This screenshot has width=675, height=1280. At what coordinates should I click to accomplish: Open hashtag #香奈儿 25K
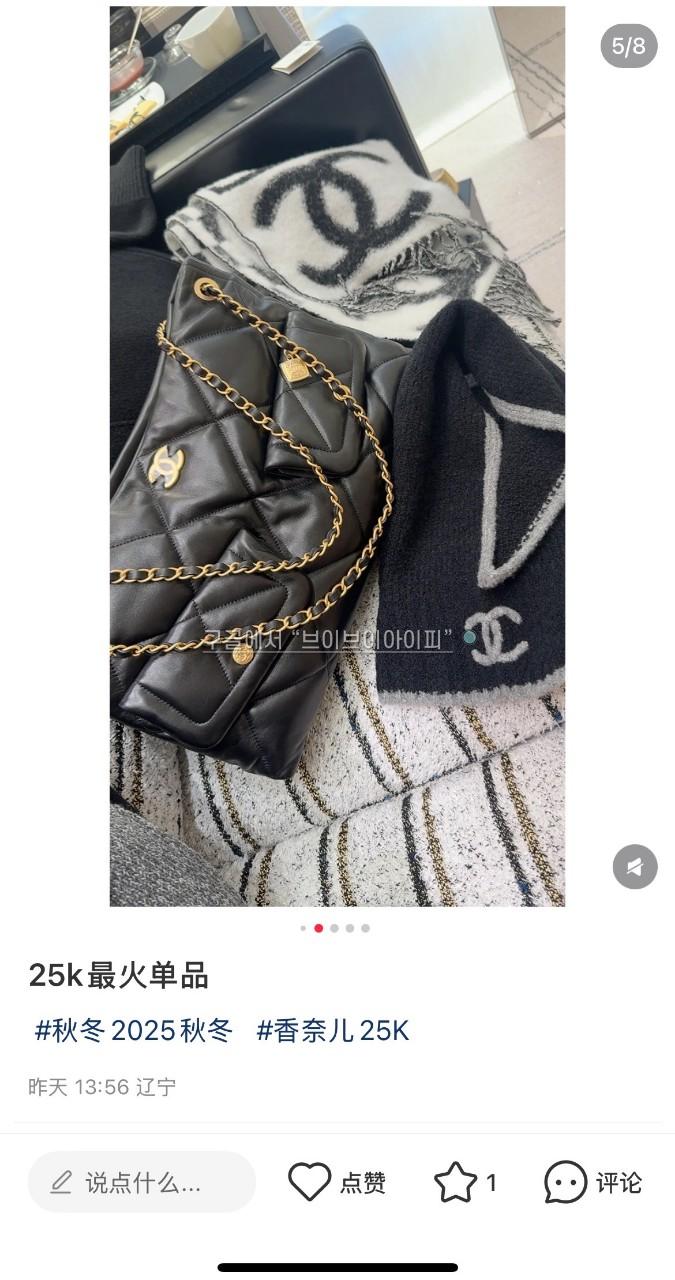tap(333, 1031)
